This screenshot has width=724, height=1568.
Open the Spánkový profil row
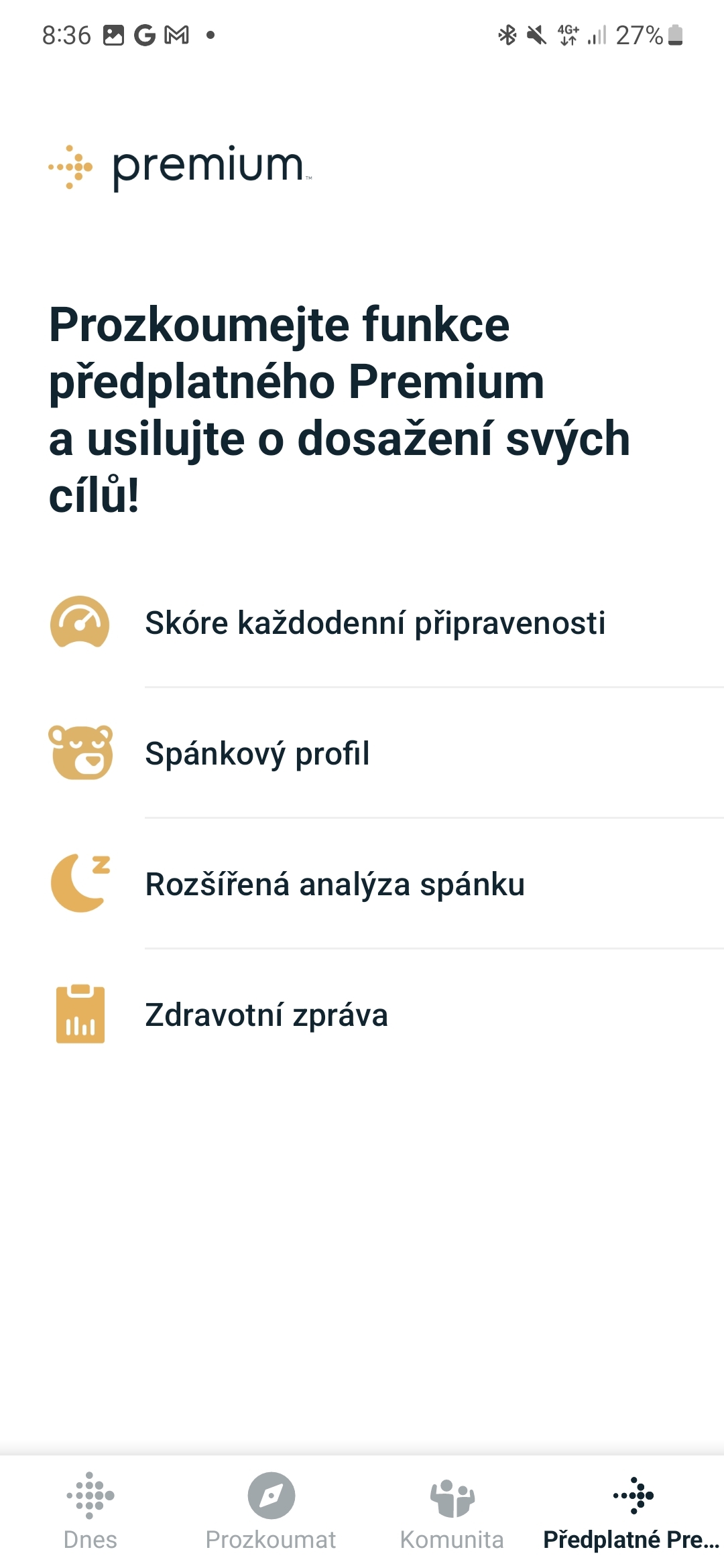click(x=257, y=754)
